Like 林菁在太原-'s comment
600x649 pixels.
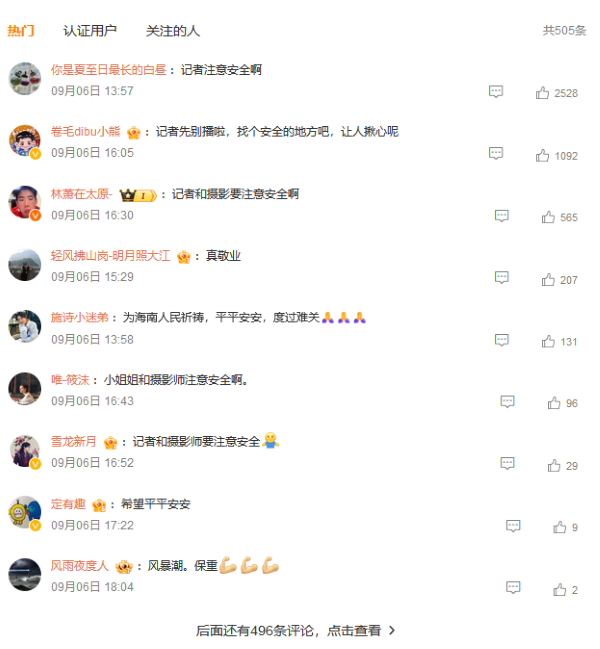click(548, 217)
